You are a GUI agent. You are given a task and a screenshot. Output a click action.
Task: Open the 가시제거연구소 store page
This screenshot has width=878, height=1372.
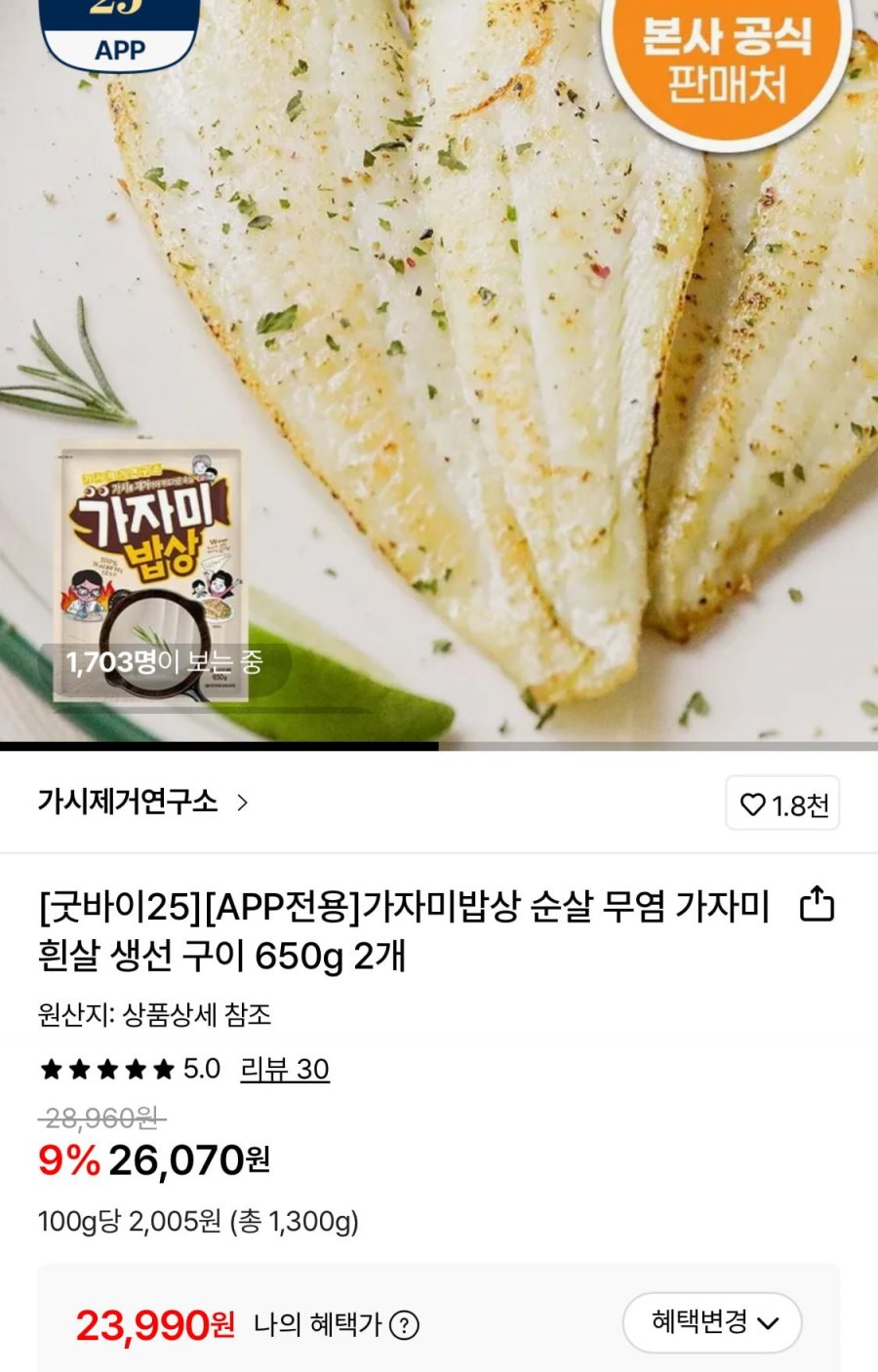143,803
